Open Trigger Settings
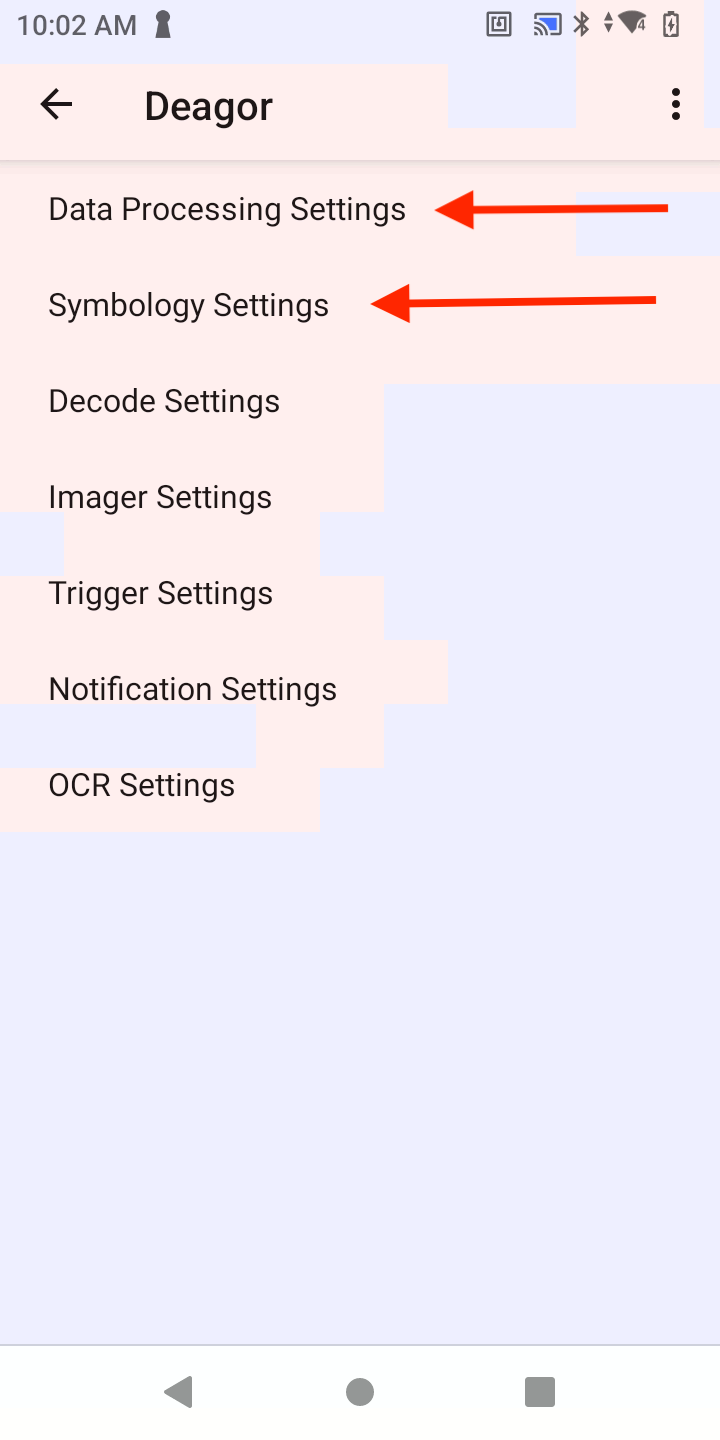 click(160, 593)
